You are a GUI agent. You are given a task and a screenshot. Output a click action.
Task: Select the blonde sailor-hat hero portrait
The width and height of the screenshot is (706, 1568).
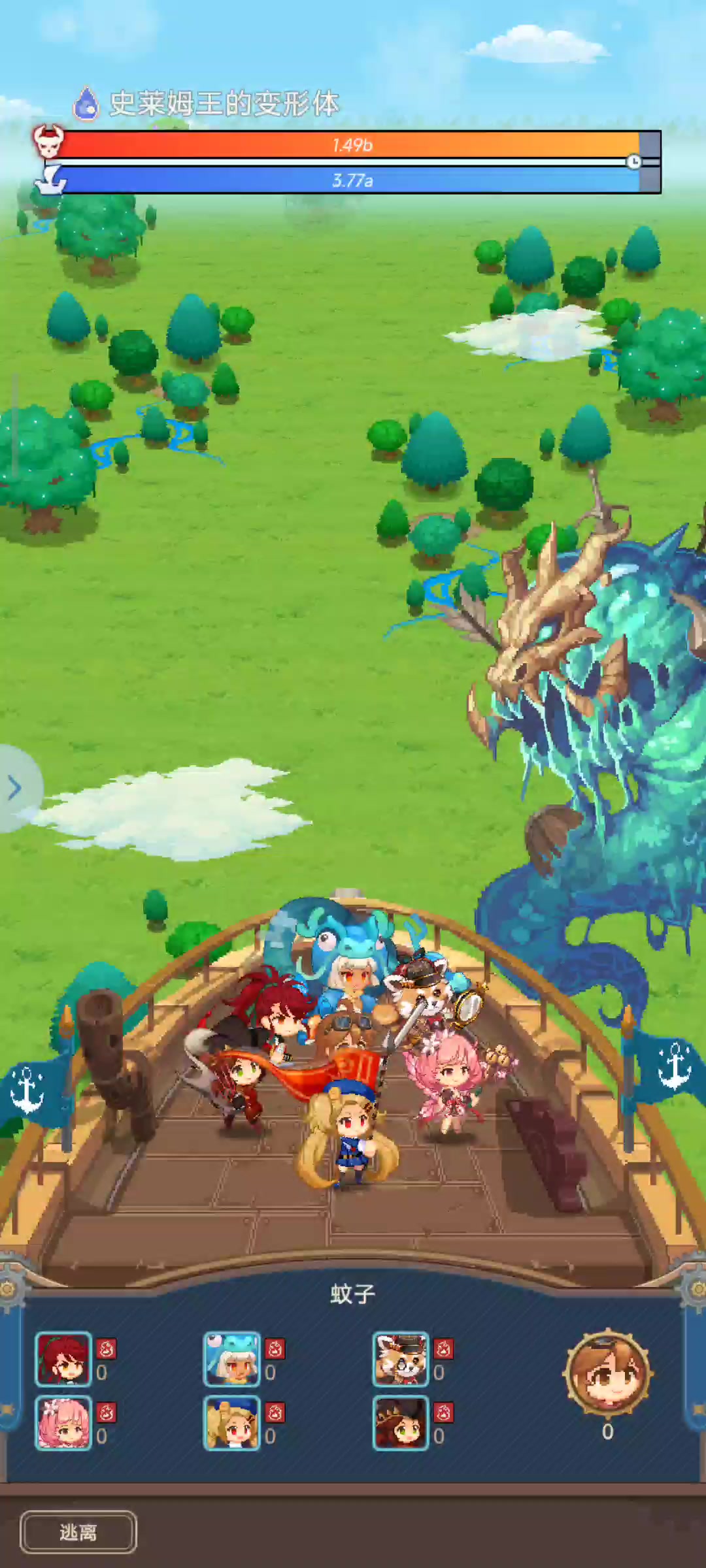[231, 1423]
